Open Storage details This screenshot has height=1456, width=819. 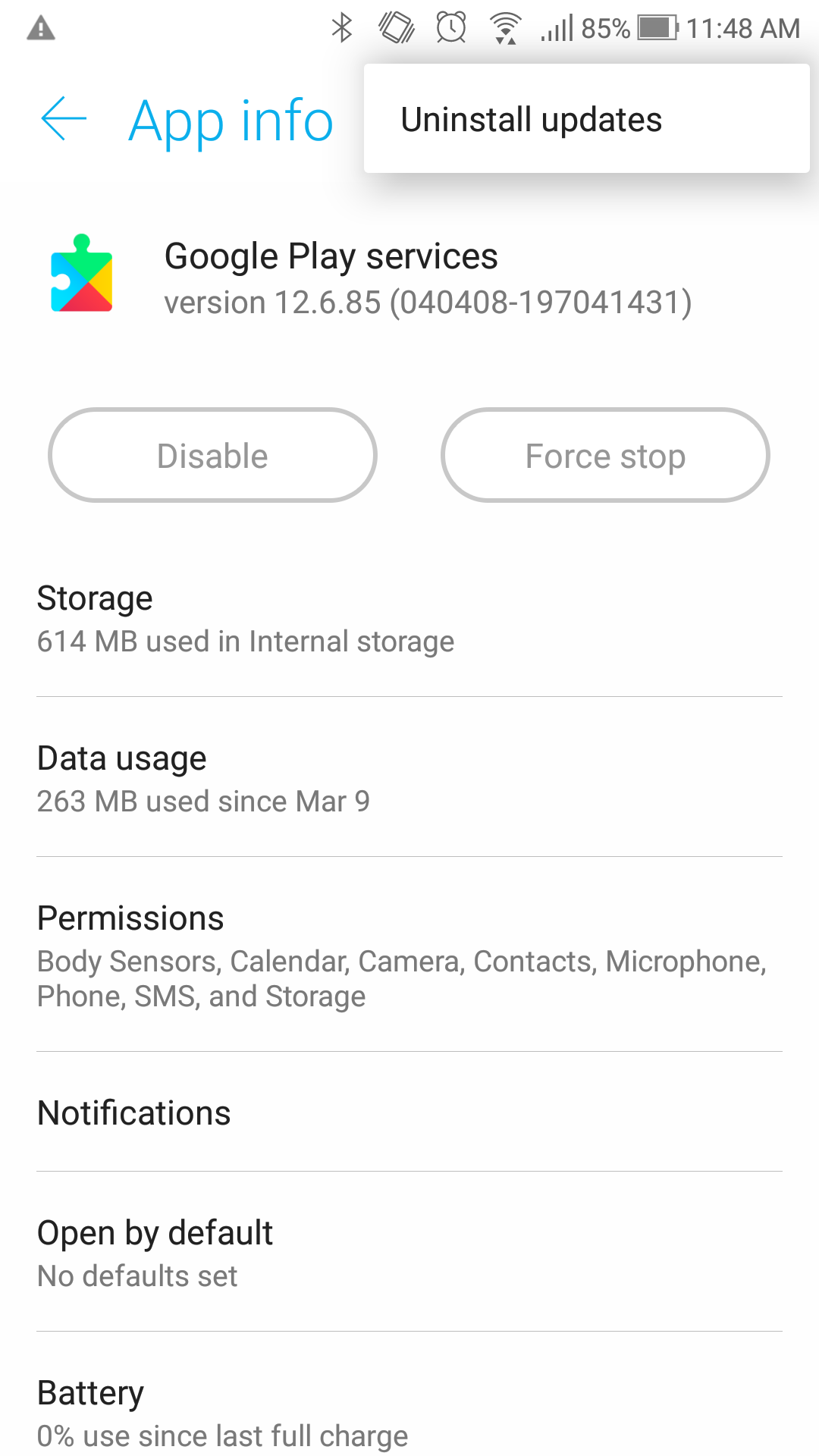[x=409, y=619]
